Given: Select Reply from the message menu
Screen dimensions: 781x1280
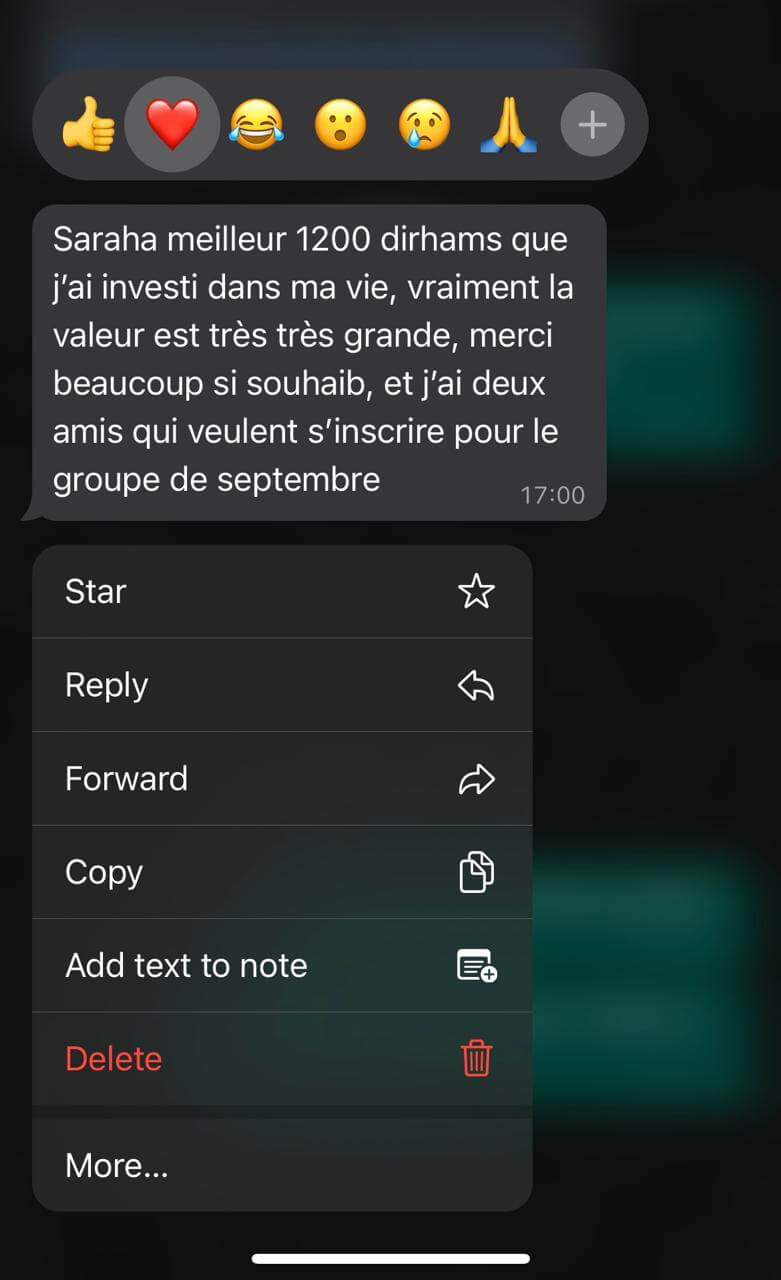Looking at the screenshot, I should (282, 685).
